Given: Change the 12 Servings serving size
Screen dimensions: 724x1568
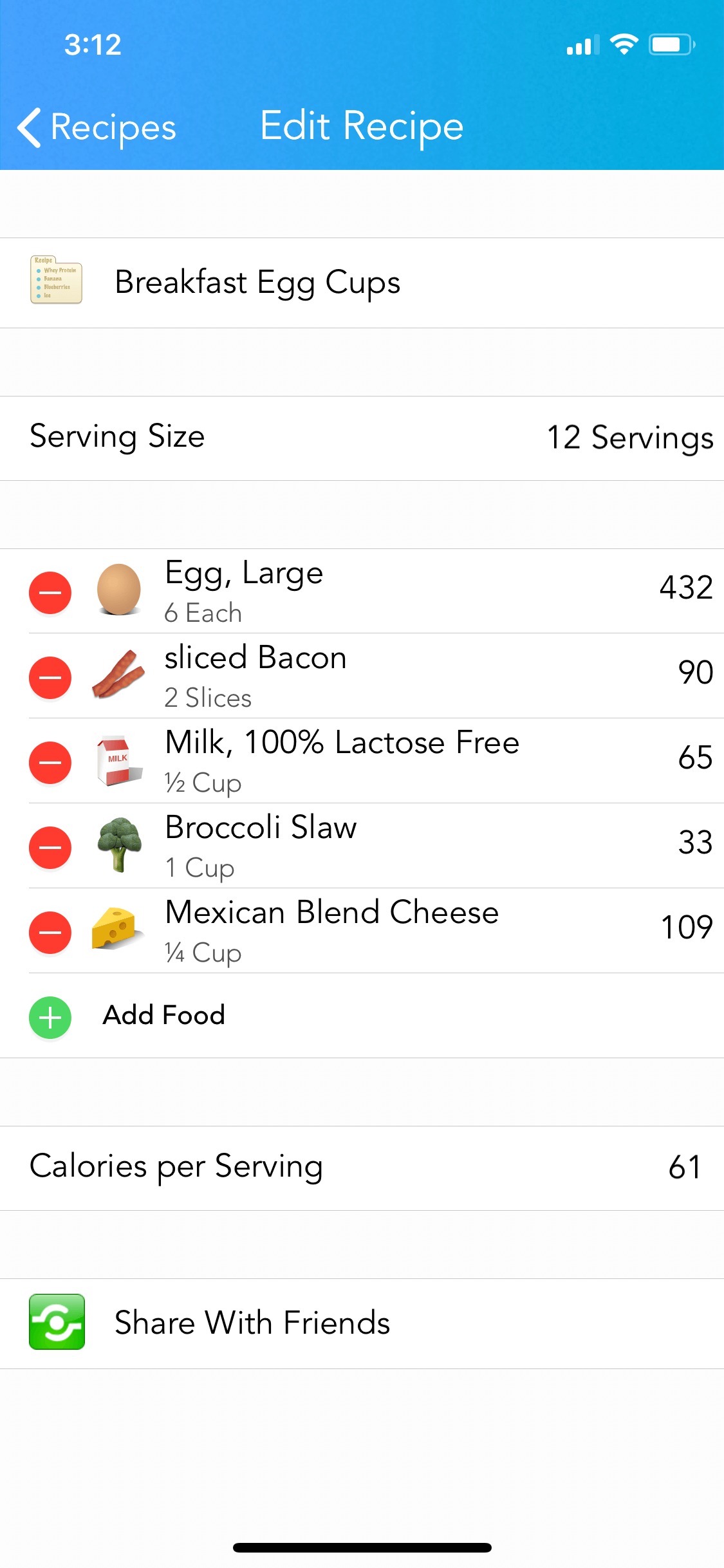Looking at the screenshot, I should coord(362,438).
